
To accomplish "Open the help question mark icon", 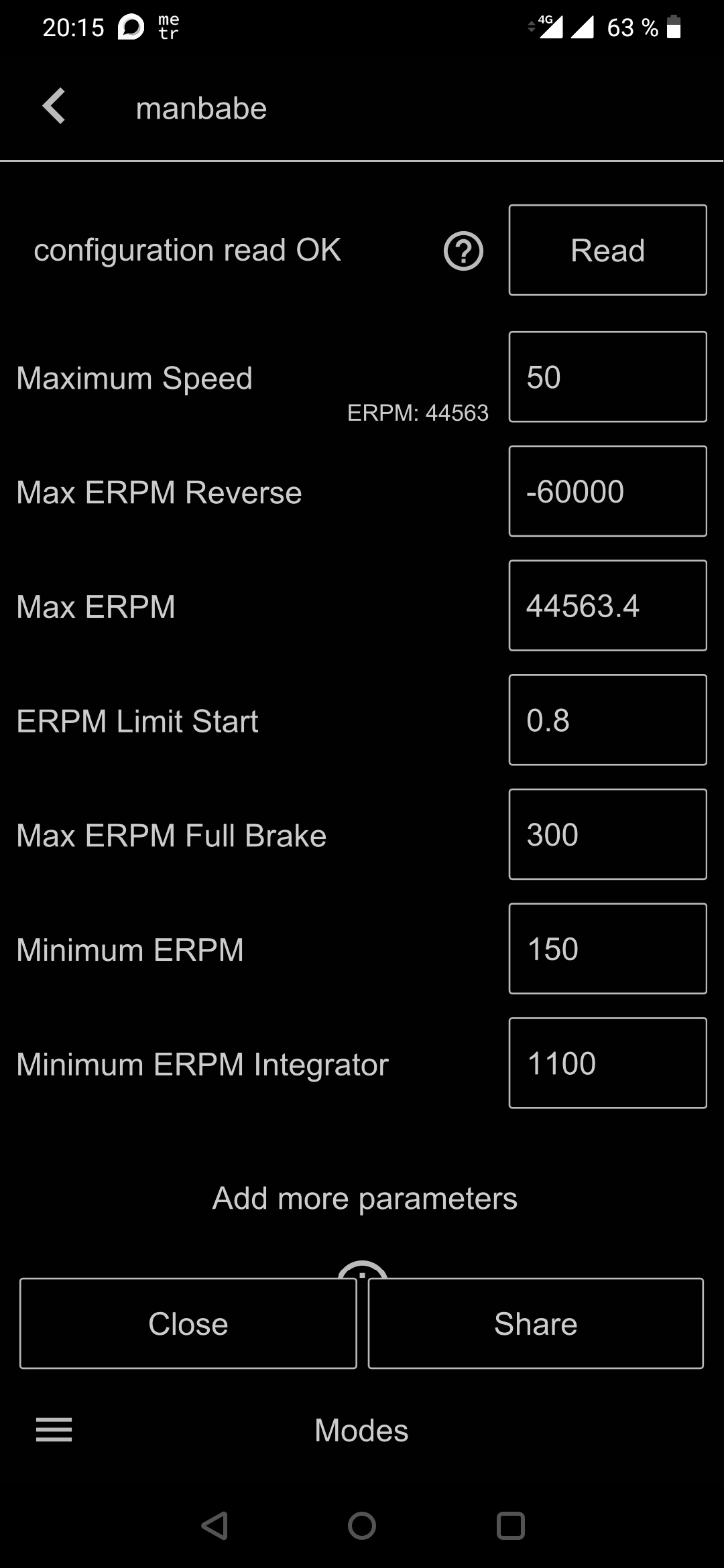I will point(463,251).
